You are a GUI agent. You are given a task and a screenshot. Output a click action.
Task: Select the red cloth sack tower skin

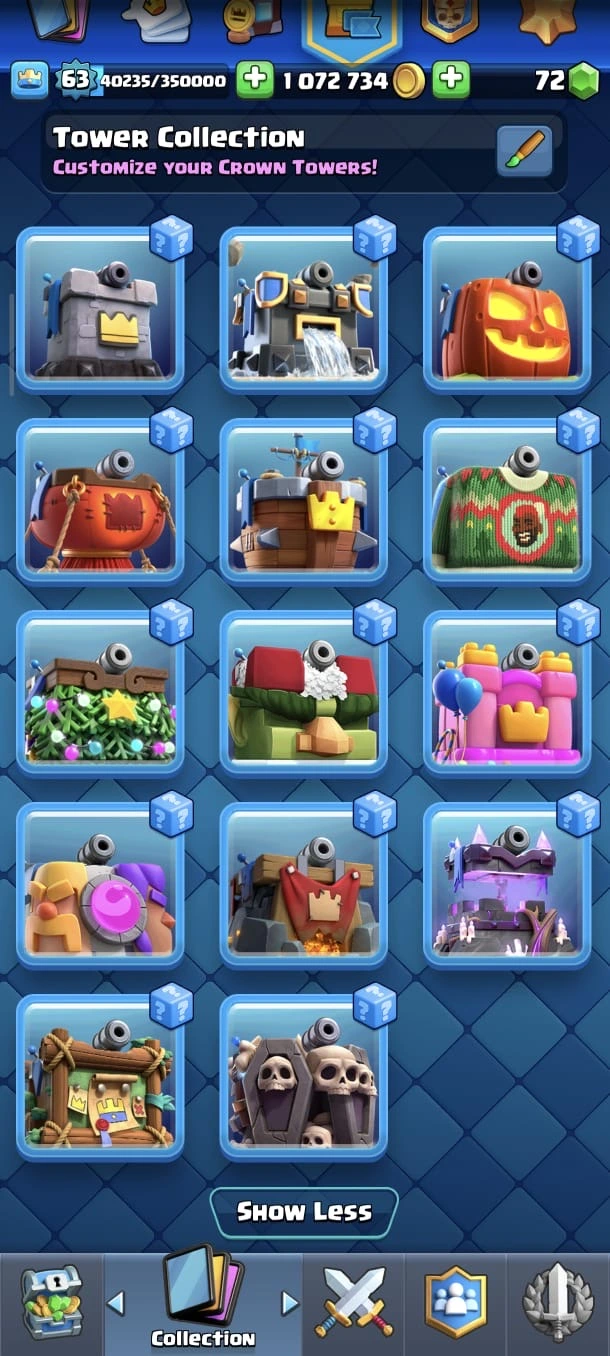(100, 502)
